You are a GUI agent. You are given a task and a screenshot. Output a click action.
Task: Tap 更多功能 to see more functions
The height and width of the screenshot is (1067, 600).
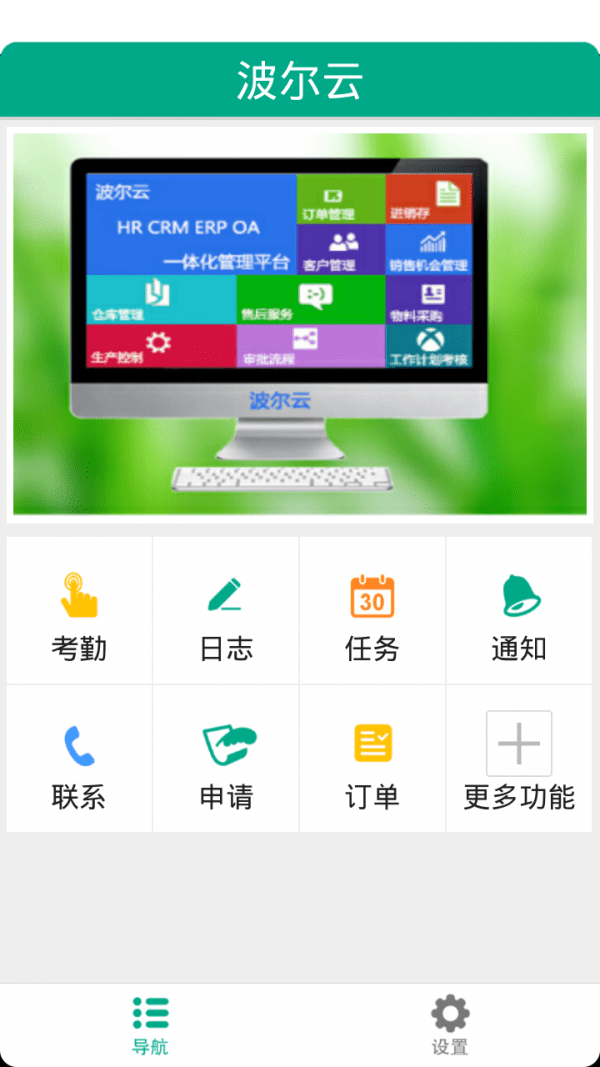[x=519, y=760]
